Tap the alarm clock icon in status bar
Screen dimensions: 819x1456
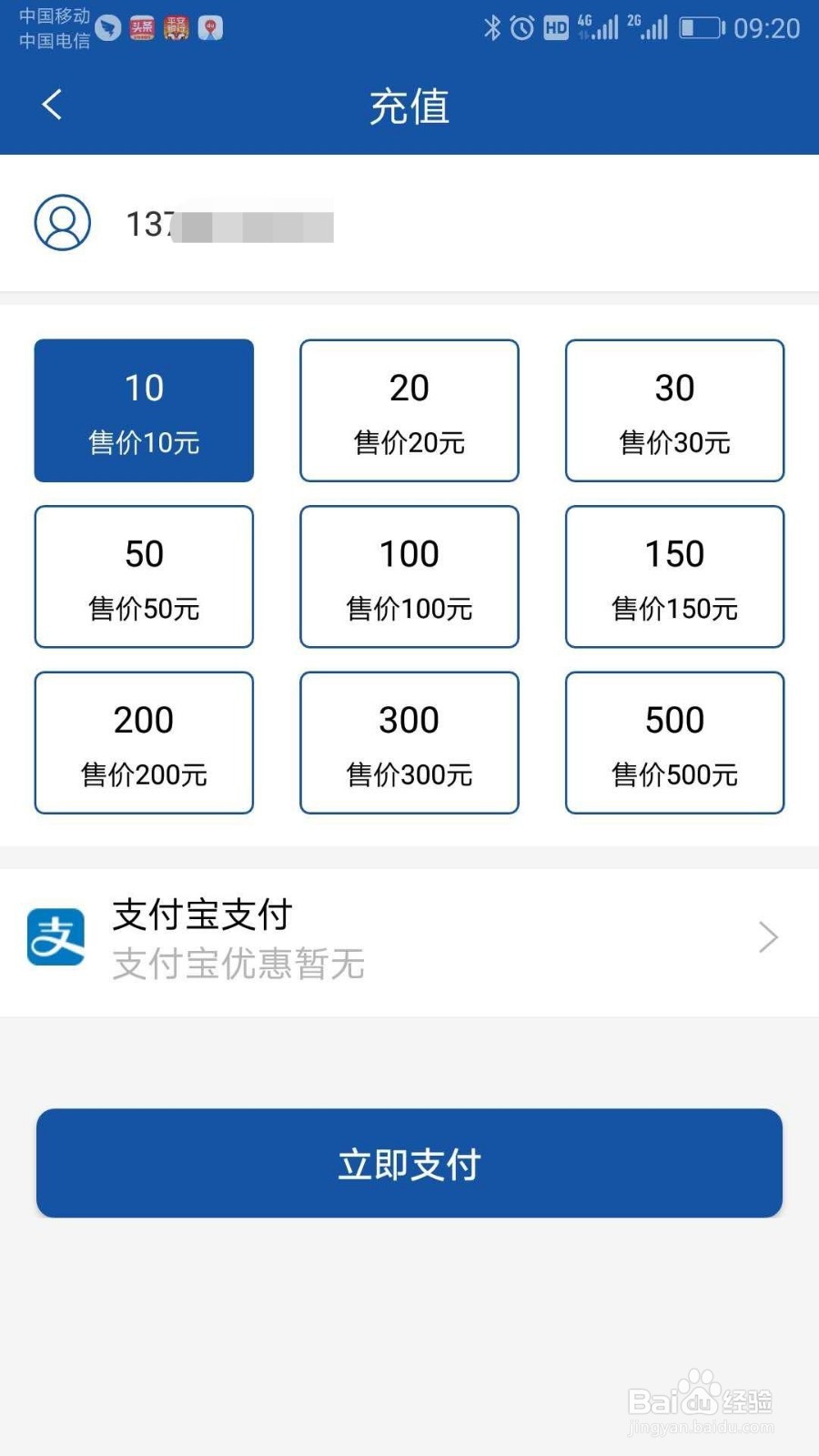point(521,27)
